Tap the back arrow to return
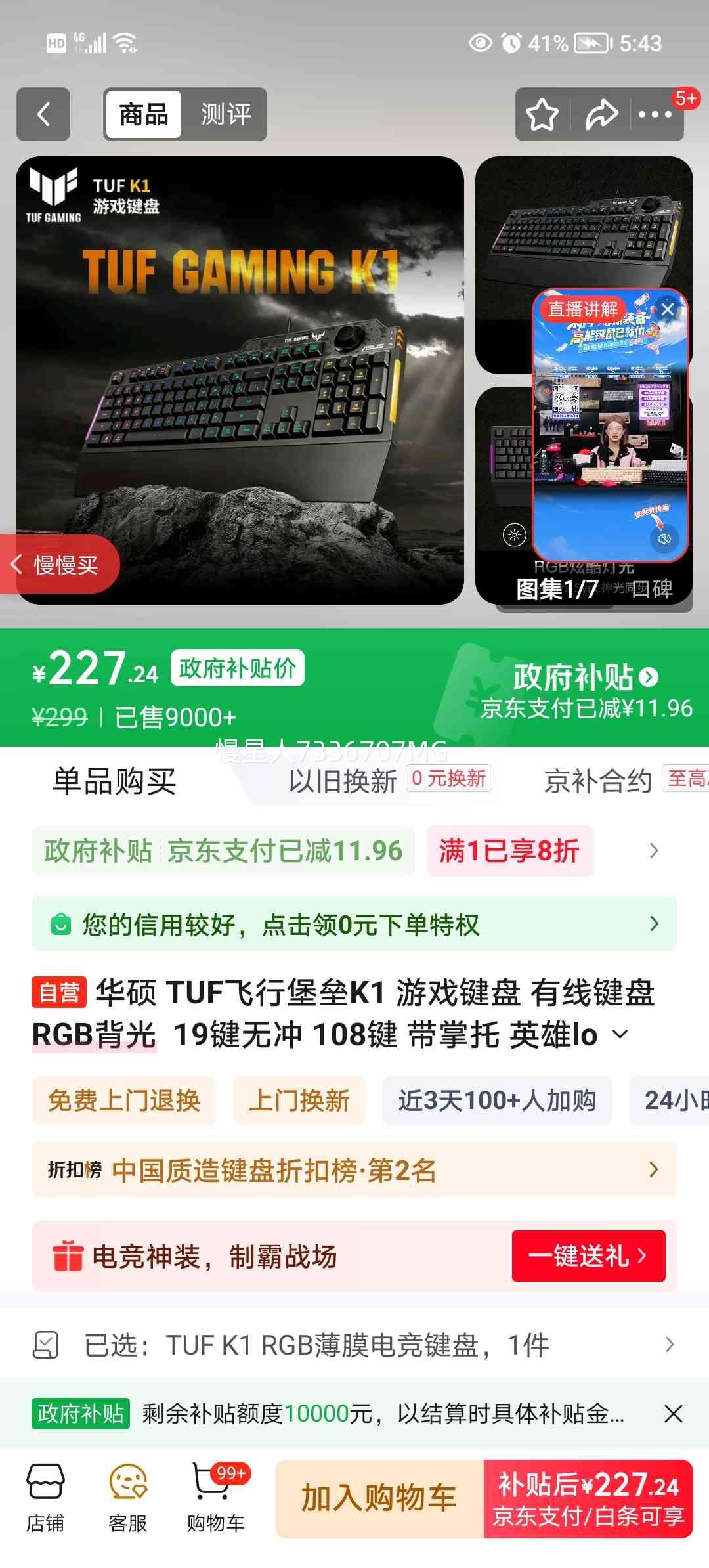 point(43,114)
